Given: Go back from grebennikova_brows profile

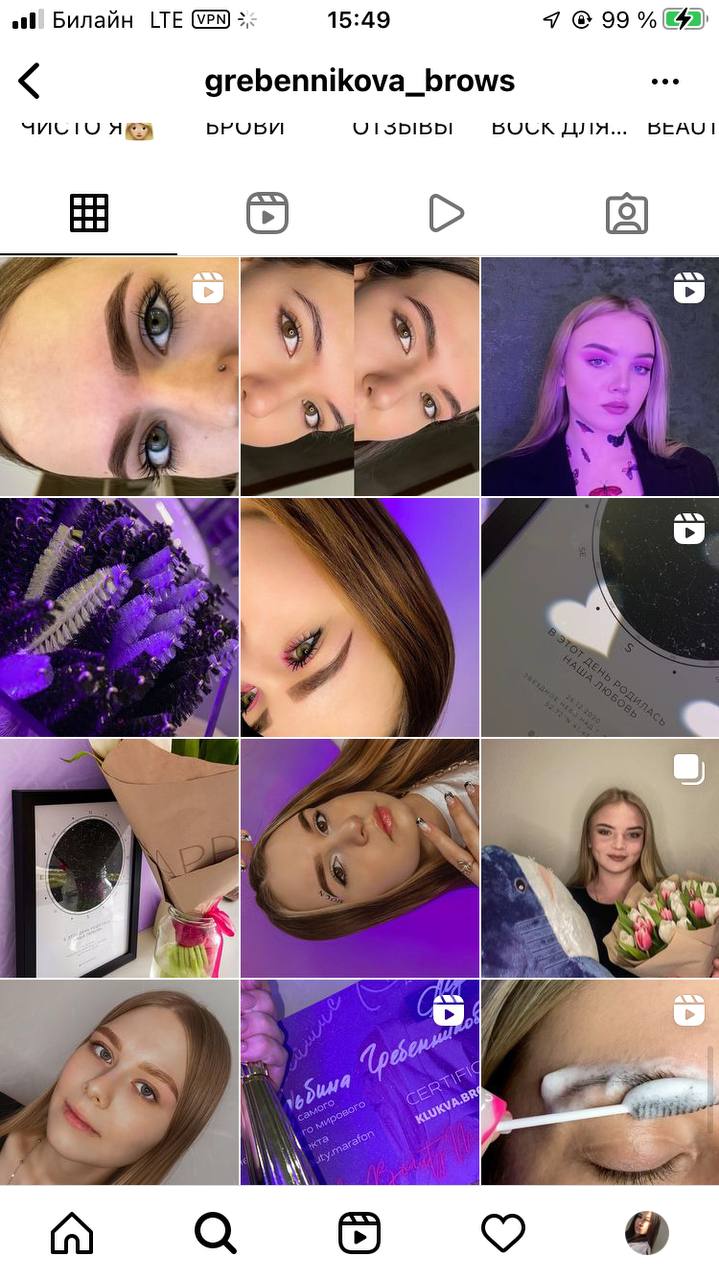Looking at the screenshot, I should [x=30, y=81].
